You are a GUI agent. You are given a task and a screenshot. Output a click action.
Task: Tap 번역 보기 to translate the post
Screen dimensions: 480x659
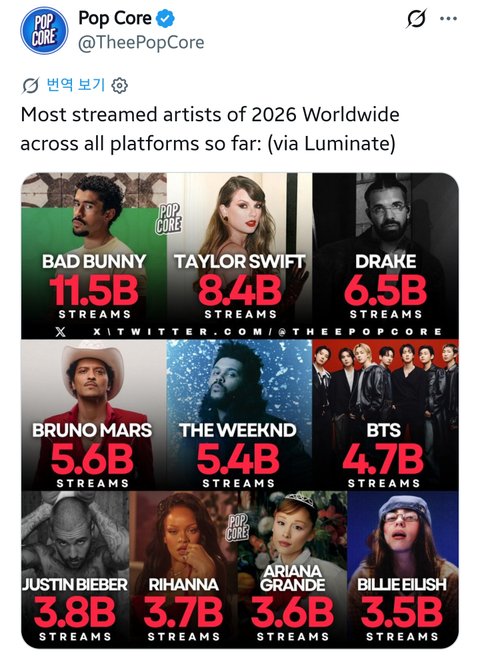click(75, 85)
